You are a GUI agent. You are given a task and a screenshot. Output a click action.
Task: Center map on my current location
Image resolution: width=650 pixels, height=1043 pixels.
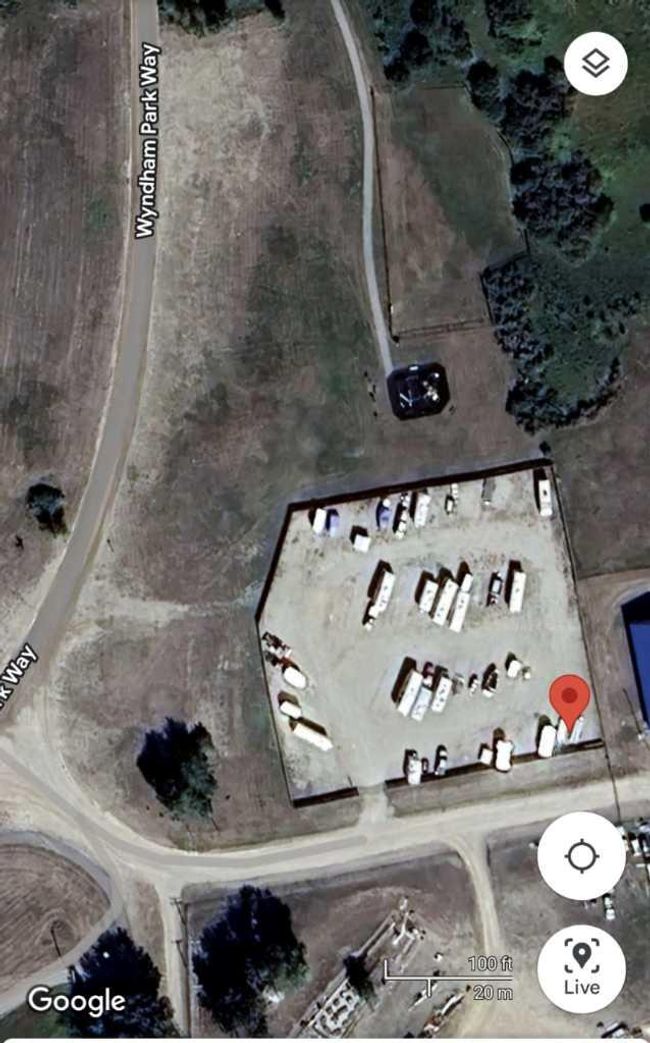[x=581, y=856]
